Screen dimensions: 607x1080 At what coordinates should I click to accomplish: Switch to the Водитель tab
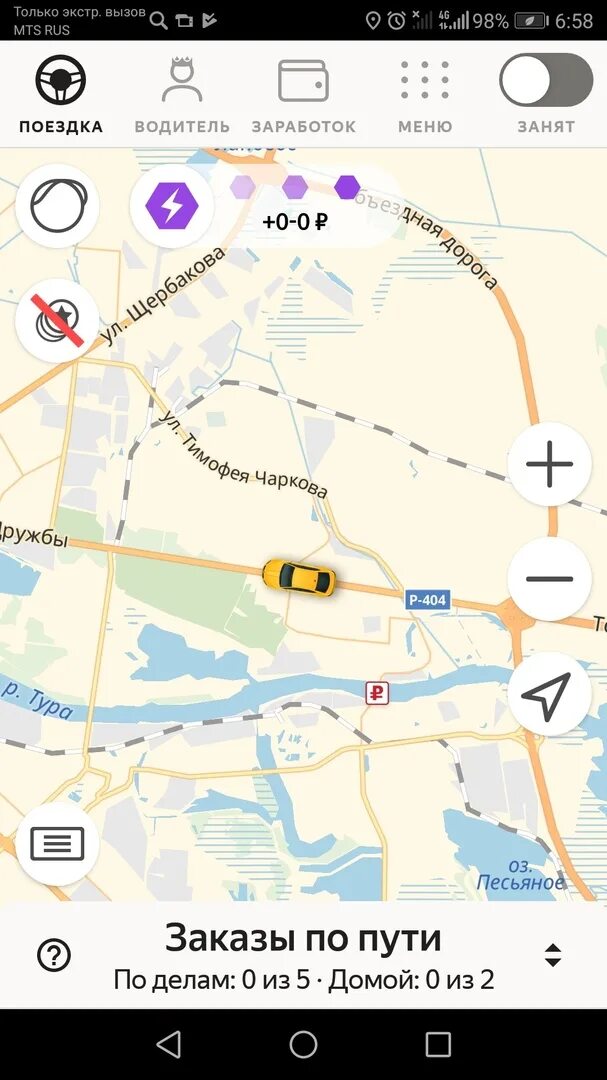182,94
